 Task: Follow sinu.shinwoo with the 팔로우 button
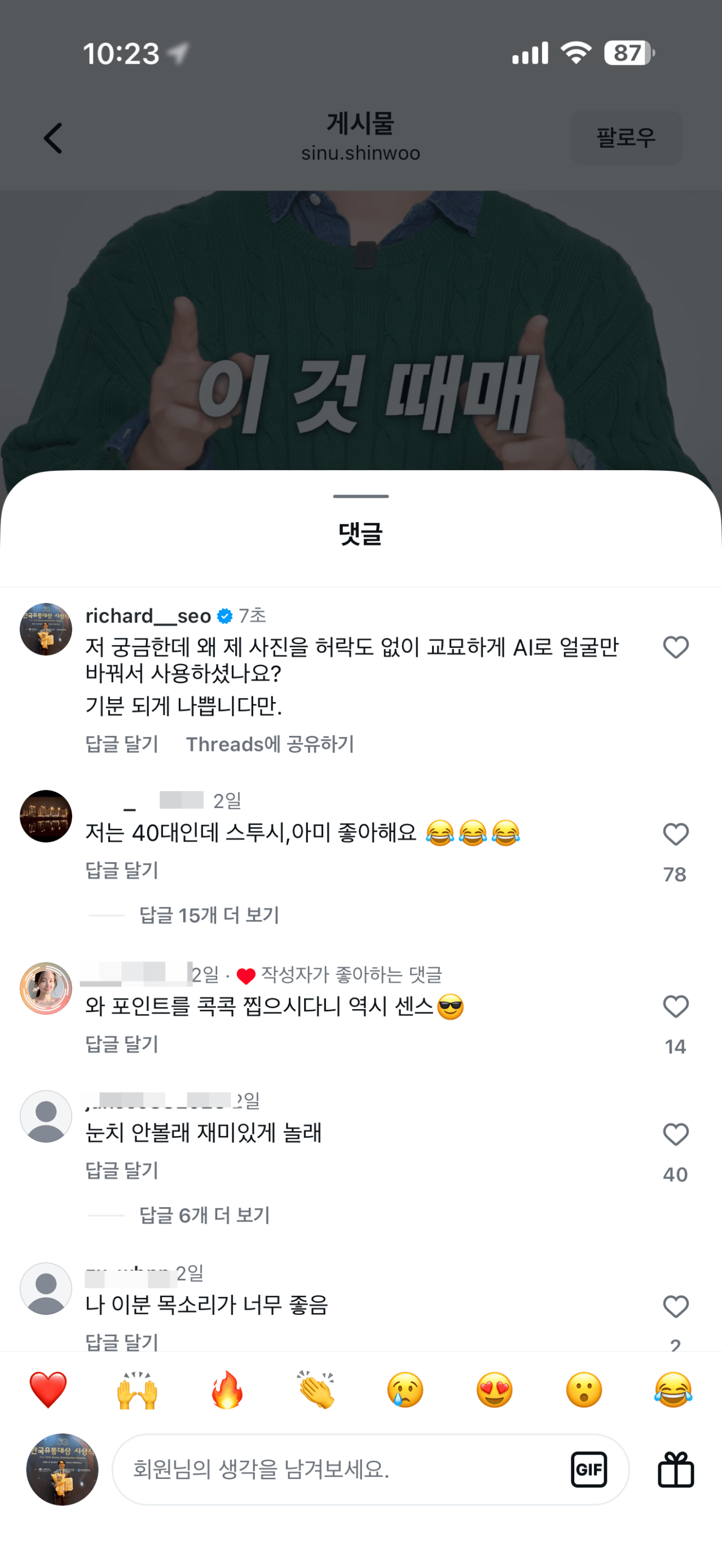point(626,138)
